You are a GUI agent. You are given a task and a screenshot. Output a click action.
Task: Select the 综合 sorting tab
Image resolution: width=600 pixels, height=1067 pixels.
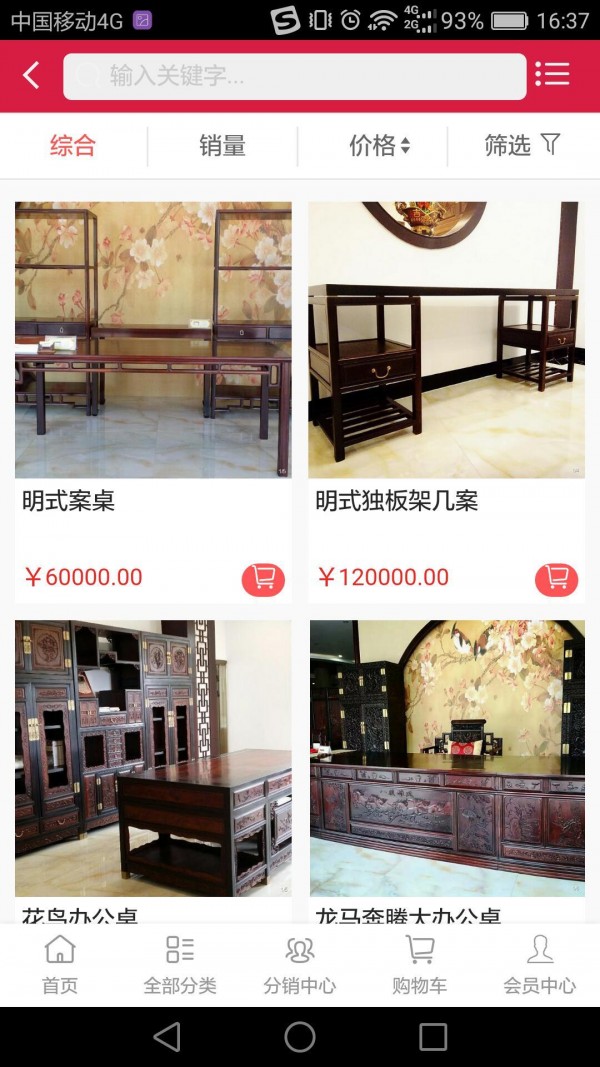[x=73, y=146]
